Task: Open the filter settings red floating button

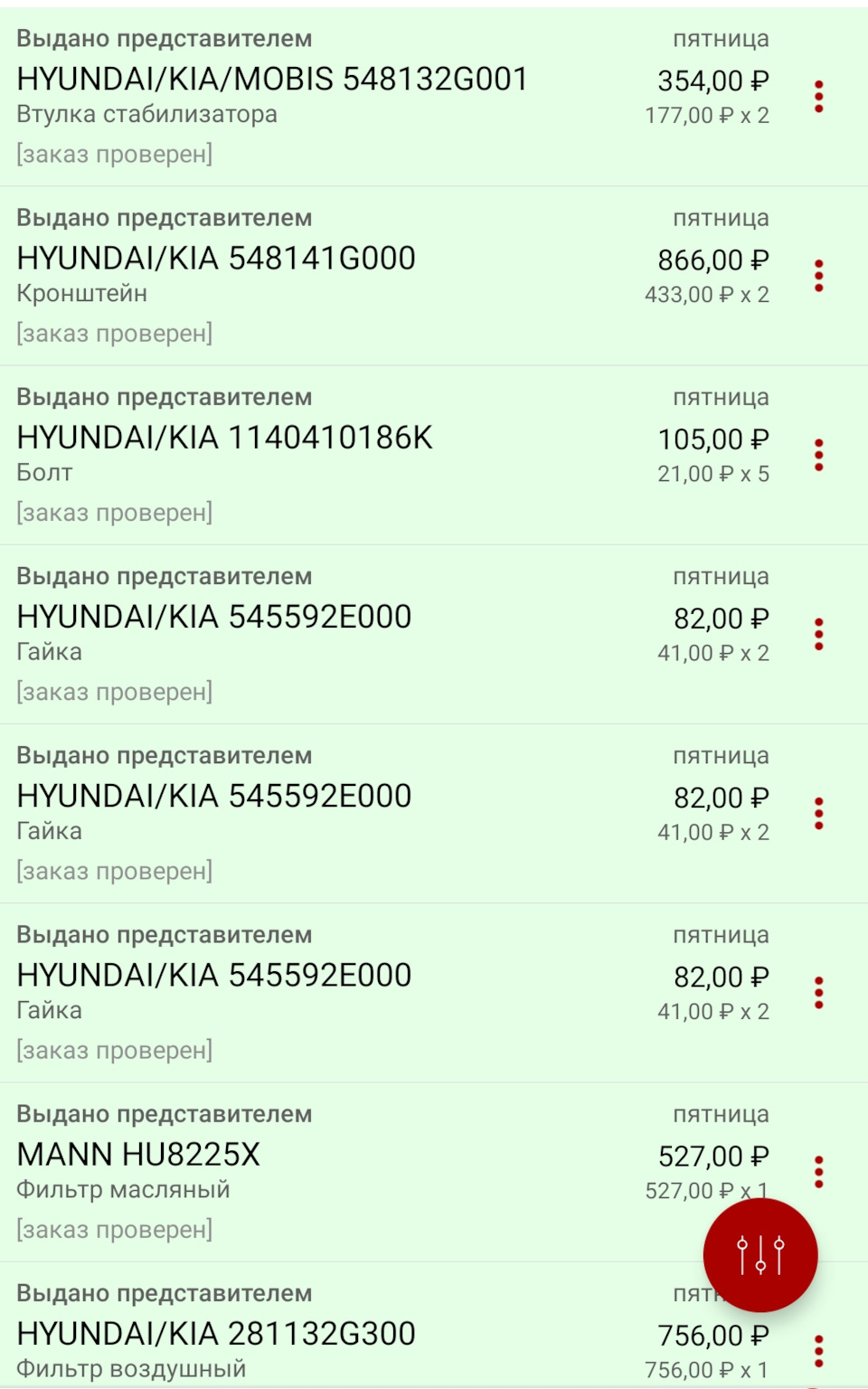Action: coord(762,1253)
